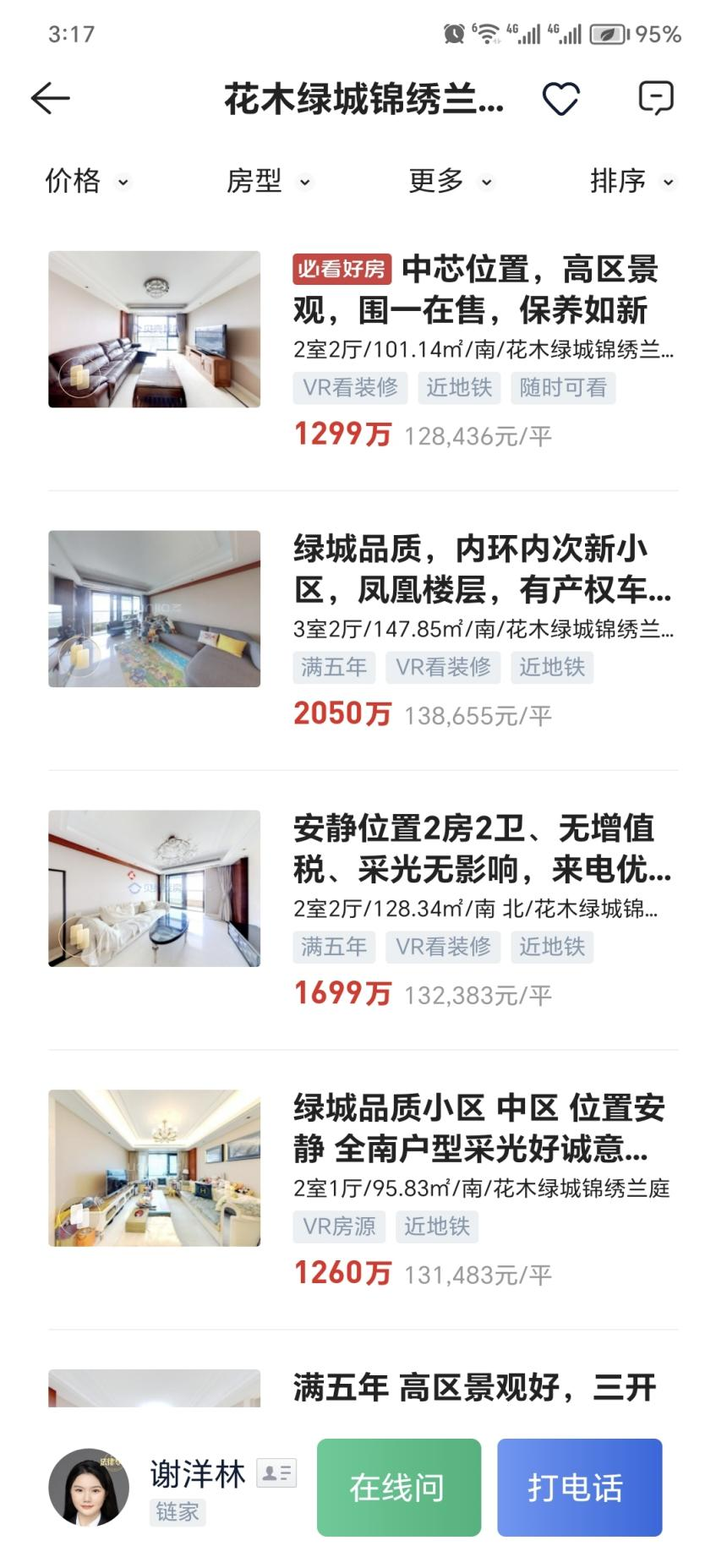Open the message bubble icon at top right
The image size is (727, 1568).
click(x=658, y=98)
